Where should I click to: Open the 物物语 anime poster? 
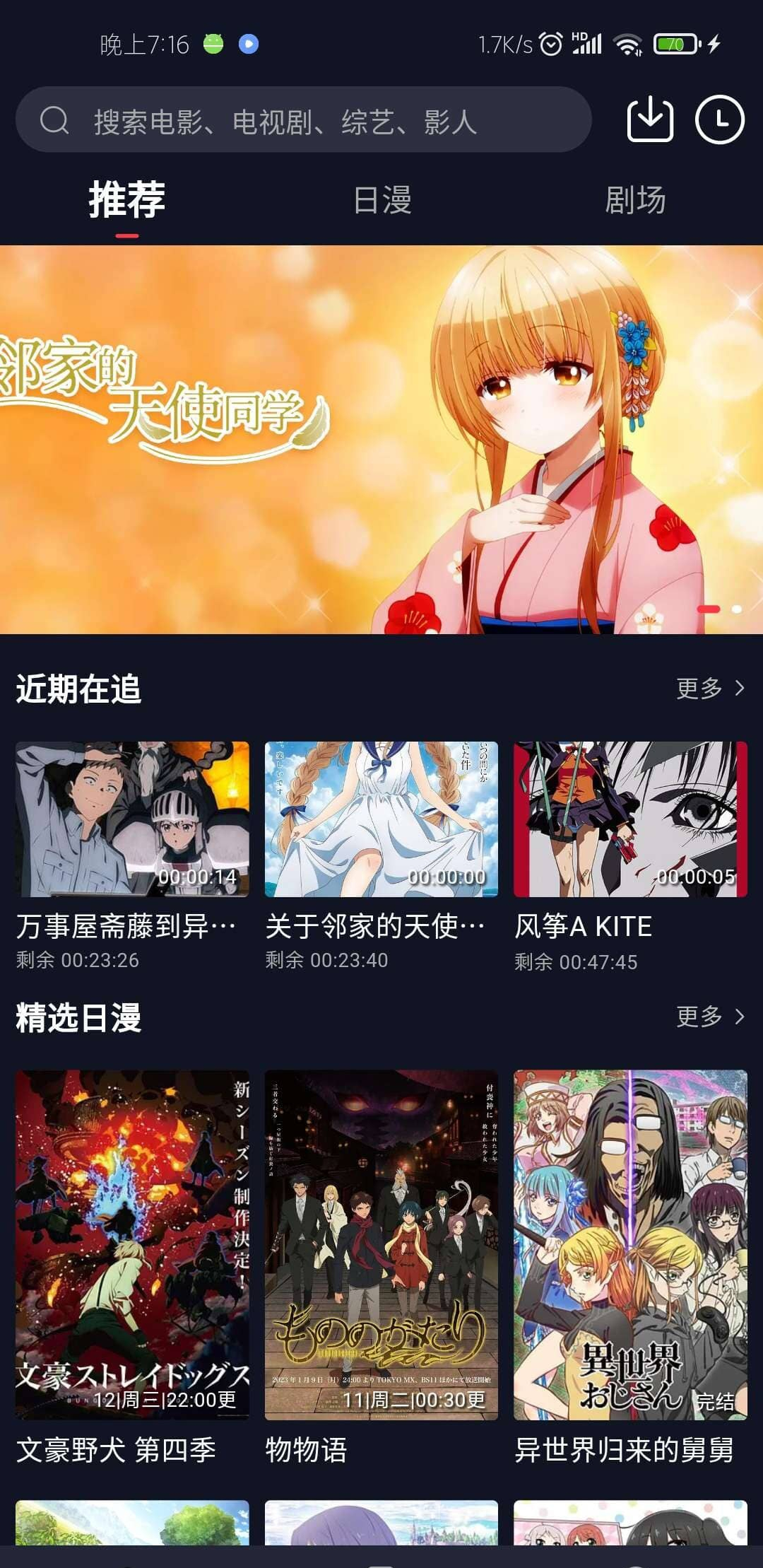[381, 1237]
